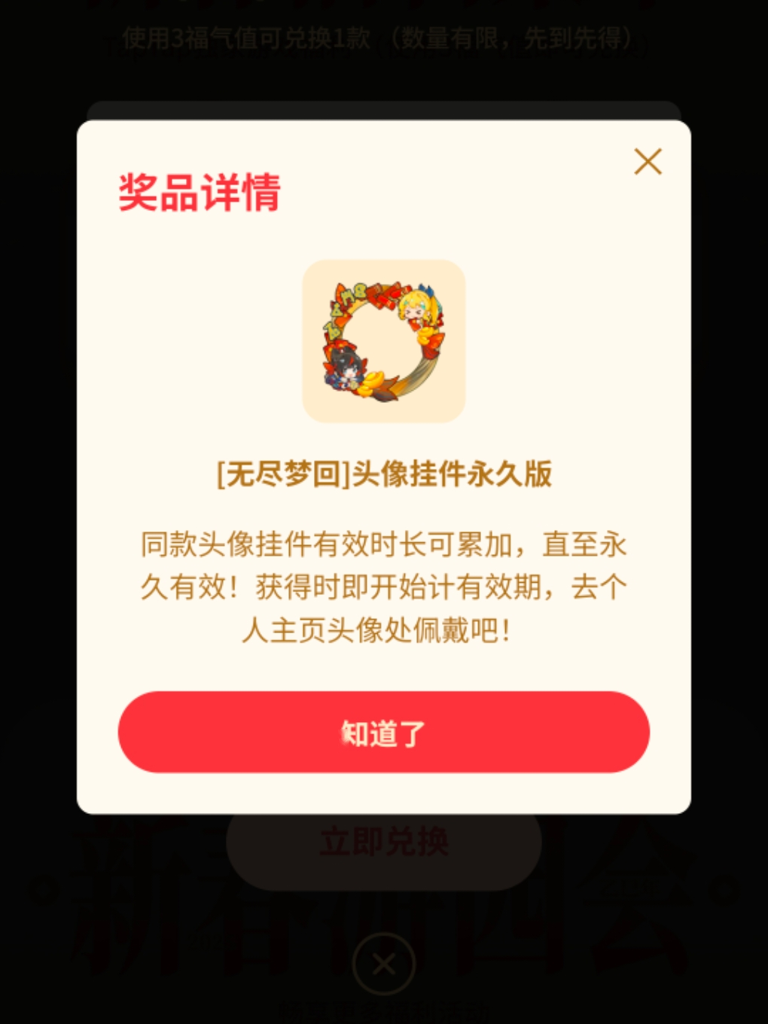Confirm with the 知道了 button

(x=384, y=732)
